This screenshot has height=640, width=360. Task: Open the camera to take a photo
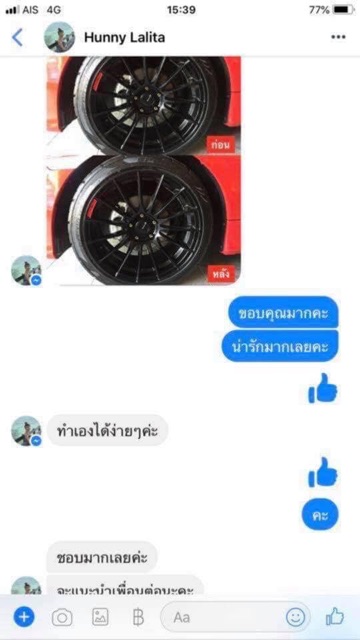coord(62,618)
